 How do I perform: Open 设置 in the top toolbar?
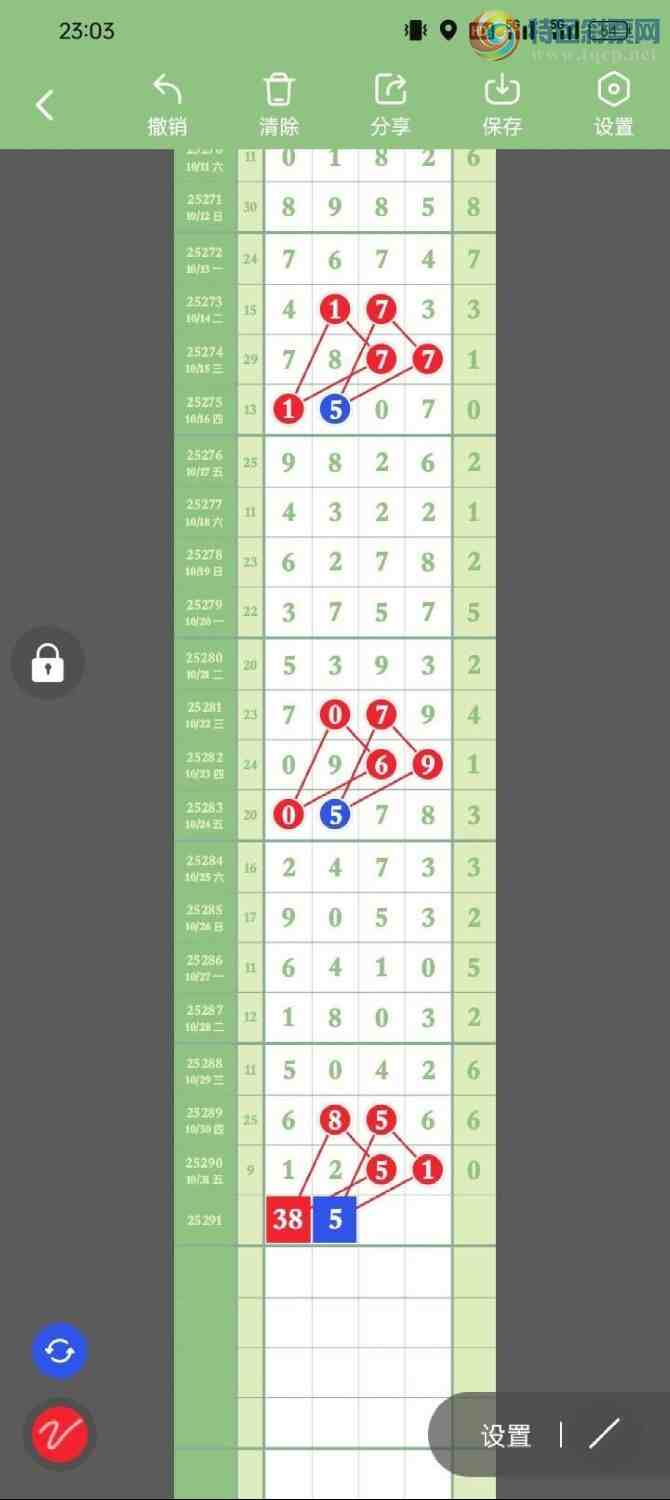613,104
